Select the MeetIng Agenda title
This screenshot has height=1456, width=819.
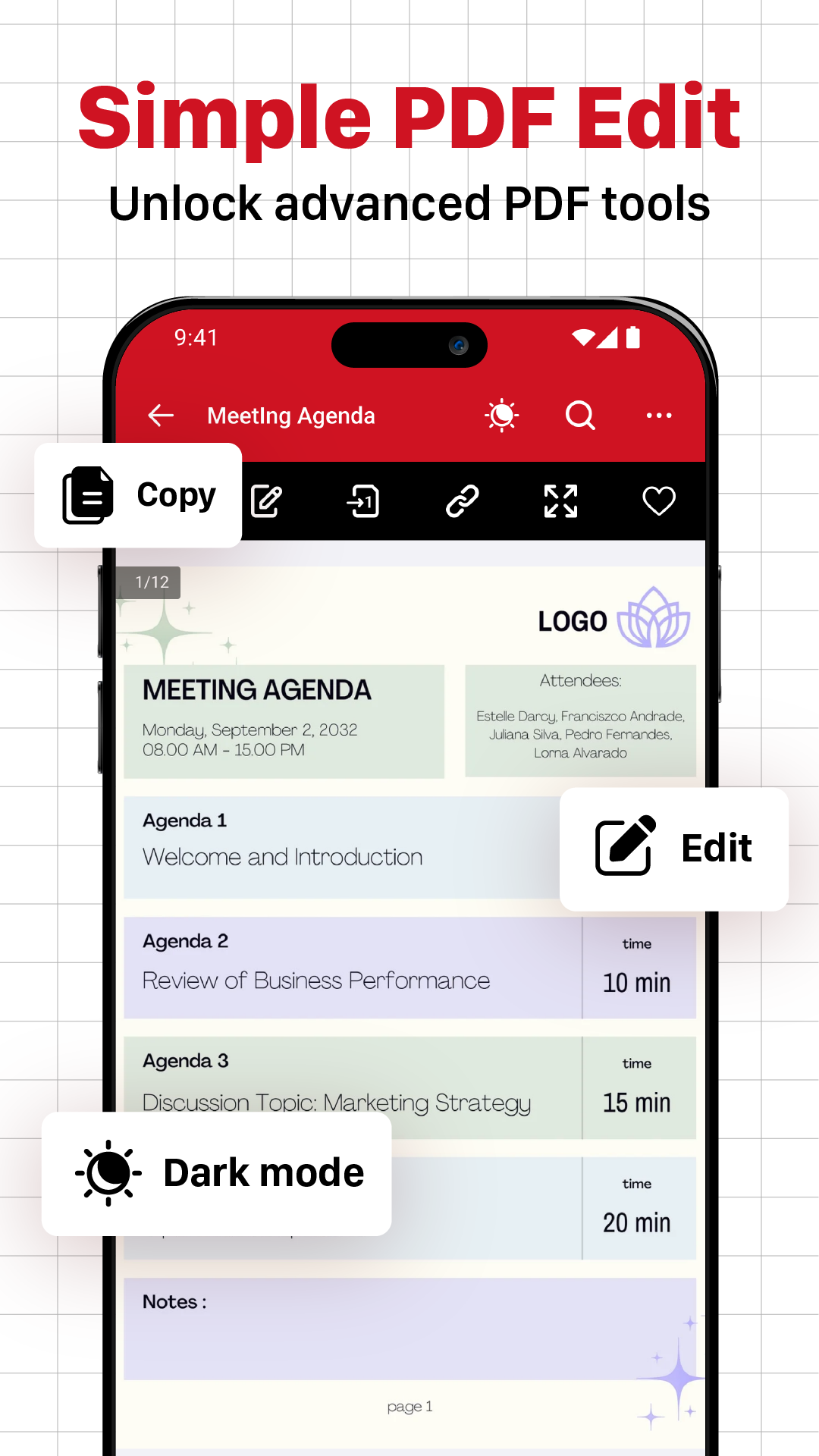pyautogui.click(x=291, y=416)
